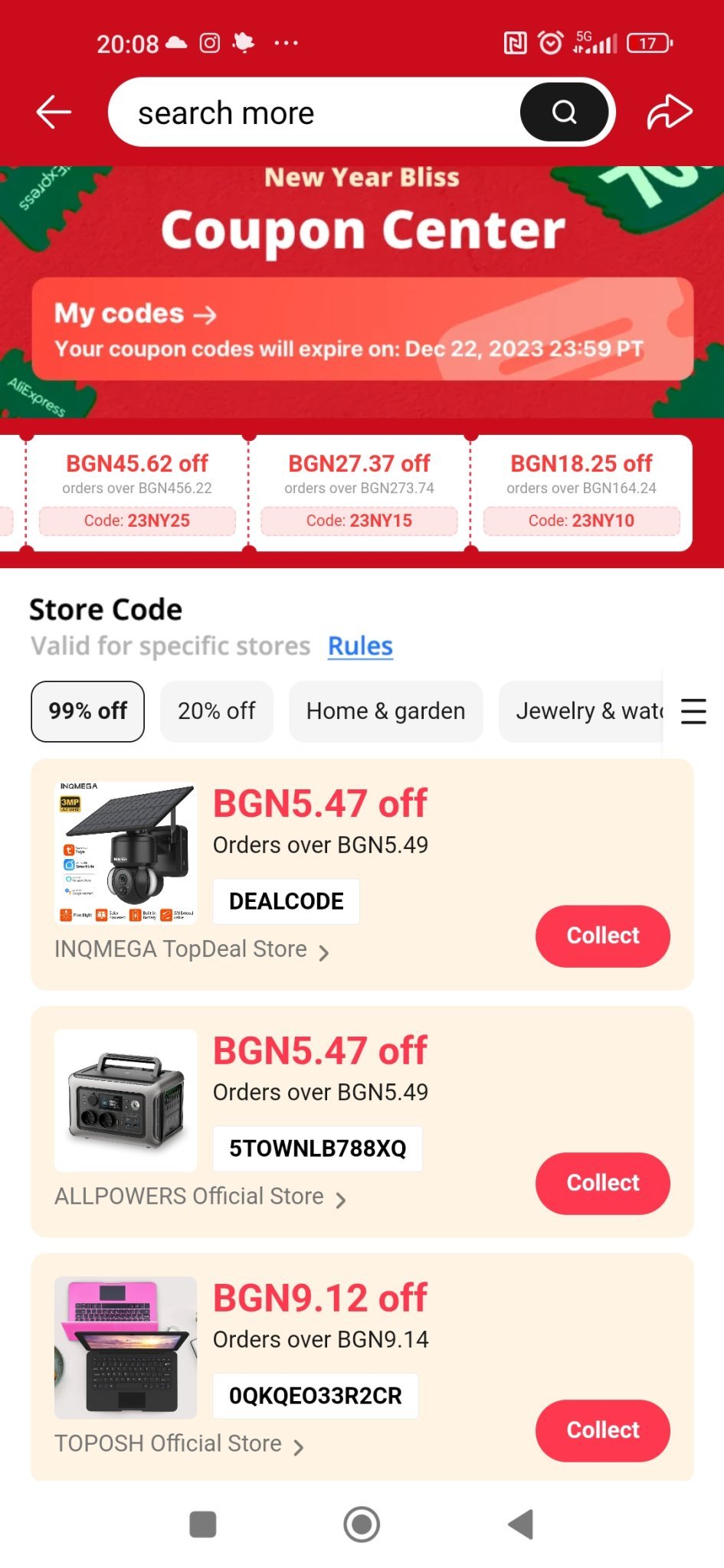724x1568 pixels.
Task: Select the 99% off filter chip
Action: (87, 711)
